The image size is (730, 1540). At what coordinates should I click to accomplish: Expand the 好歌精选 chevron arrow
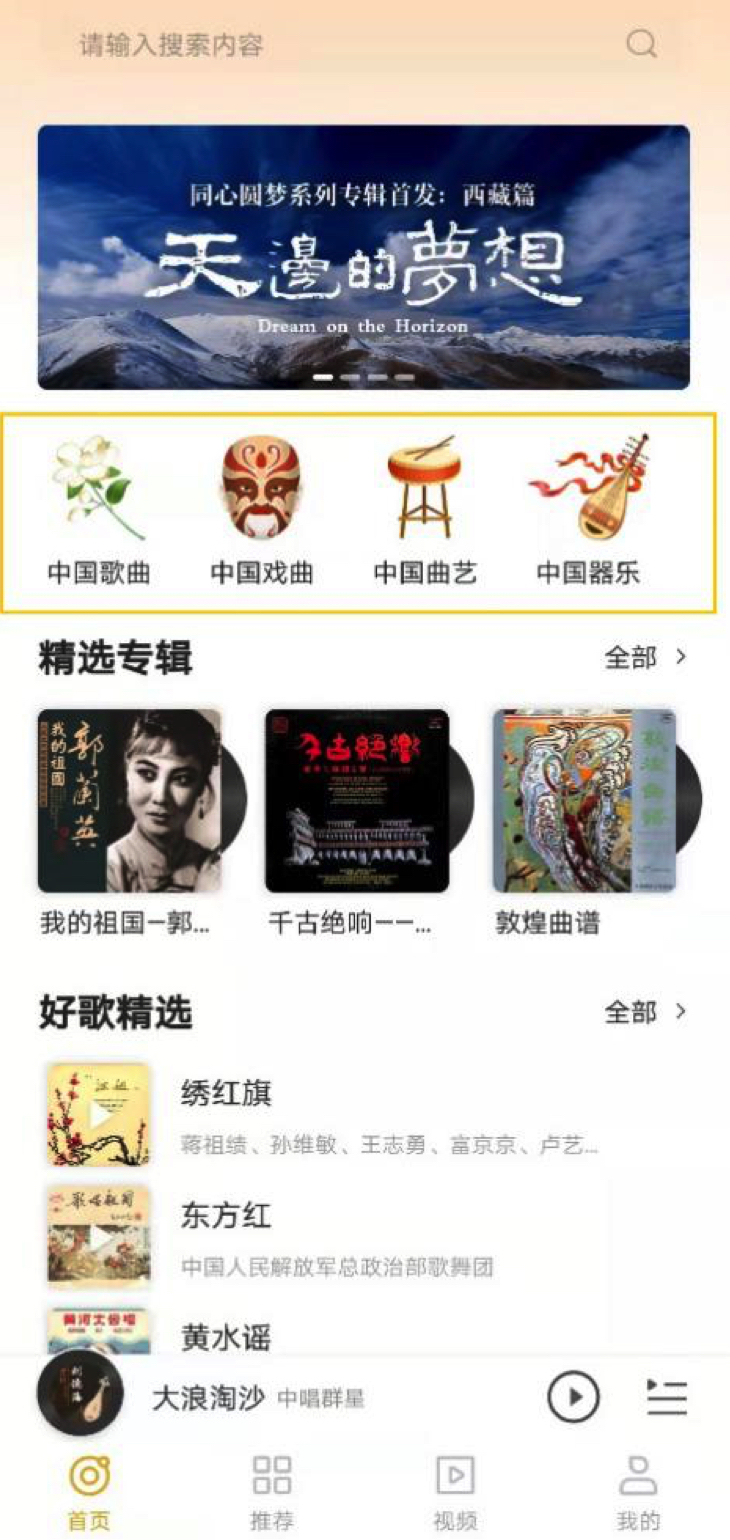(x=683, y=1011)
